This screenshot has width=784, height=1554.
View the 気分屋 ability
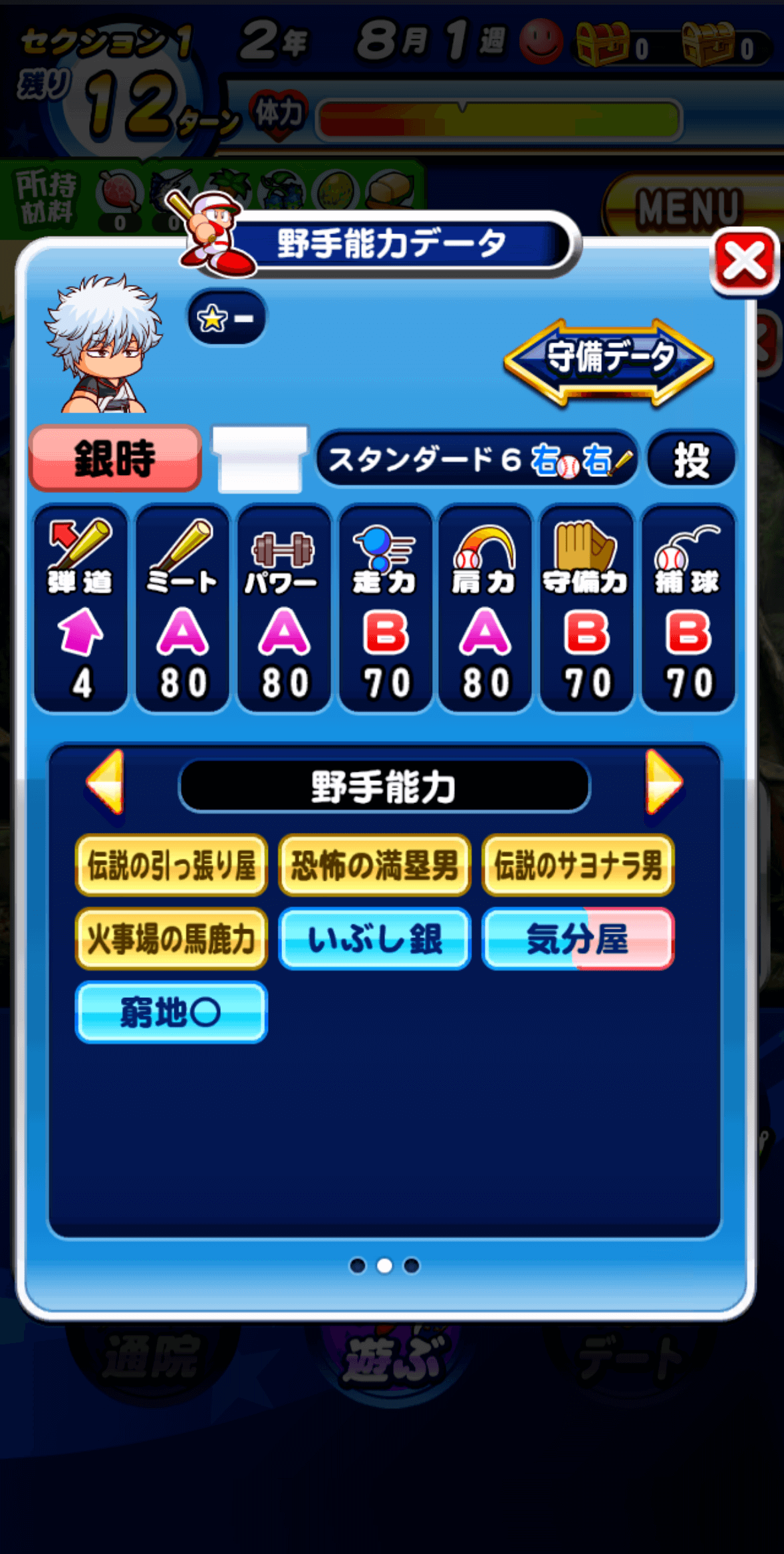tap(578, 939)
